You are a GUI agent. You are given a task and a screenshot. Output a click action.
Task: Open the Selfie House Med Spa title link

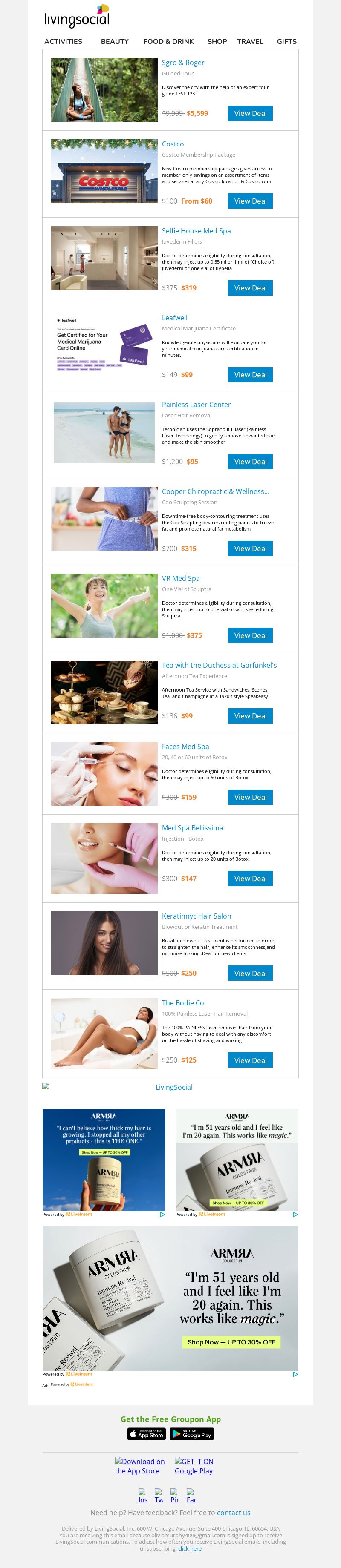(196, 231)
